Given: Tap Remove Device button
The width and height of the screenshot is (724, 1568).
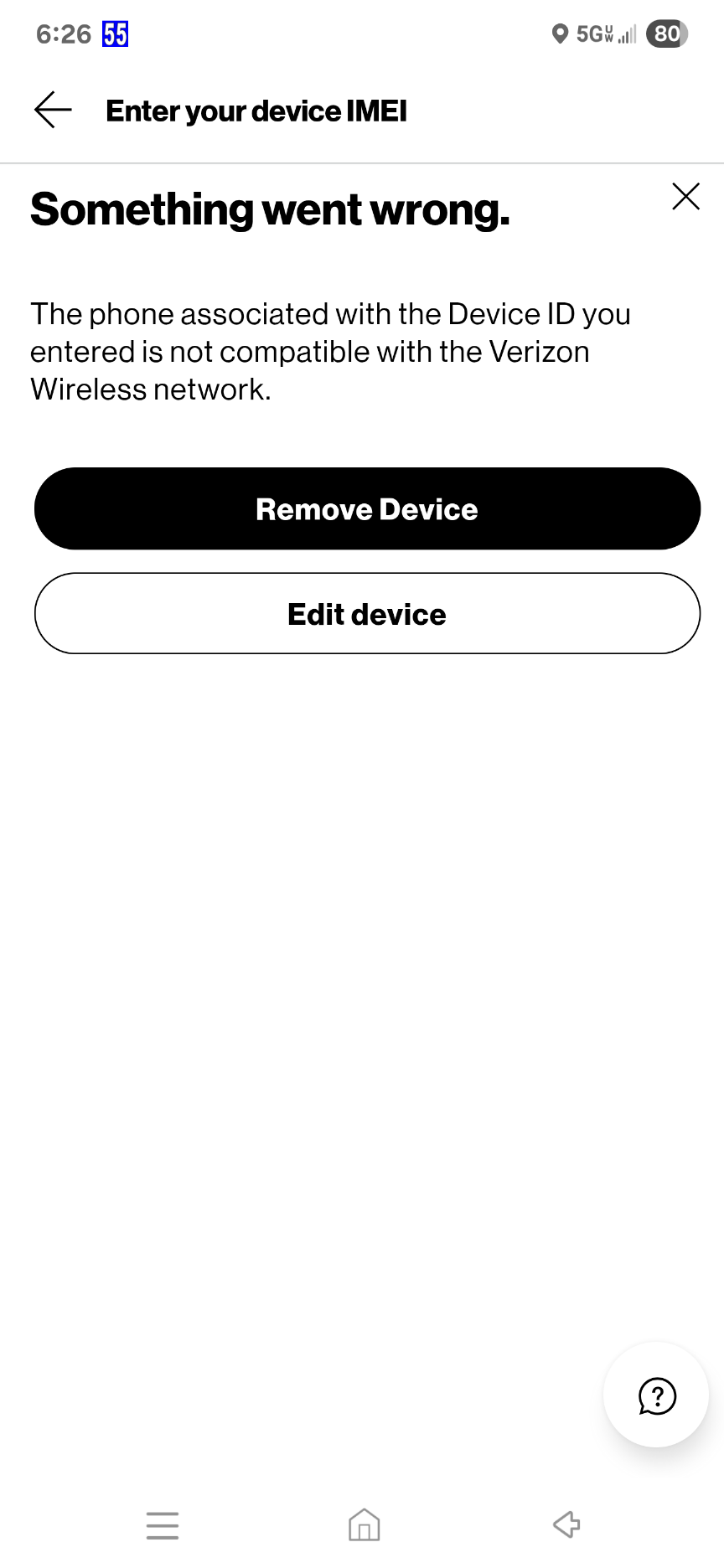Looking at the screenshot, I should point(367,508).
